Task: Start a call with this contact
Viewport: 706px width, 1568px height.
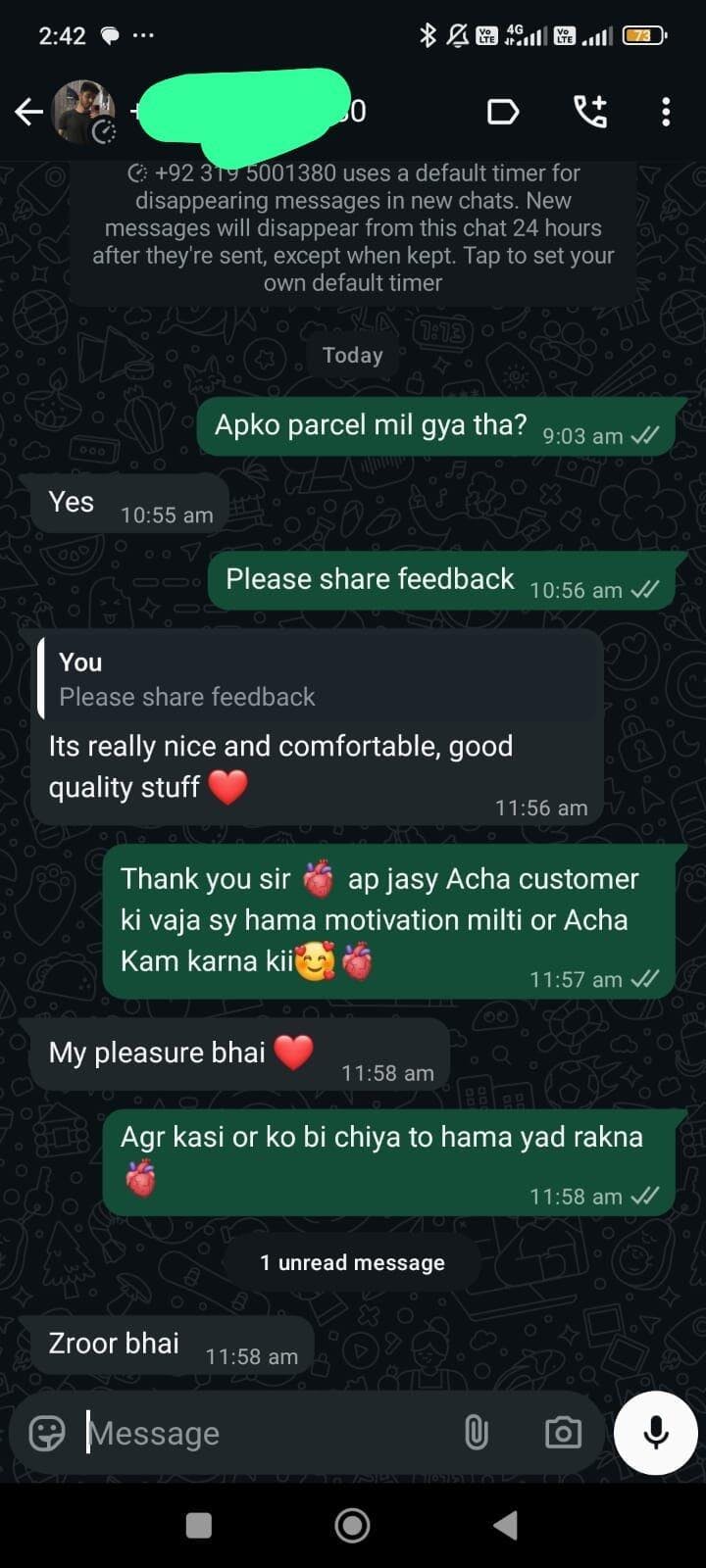Action: point(590,113)
